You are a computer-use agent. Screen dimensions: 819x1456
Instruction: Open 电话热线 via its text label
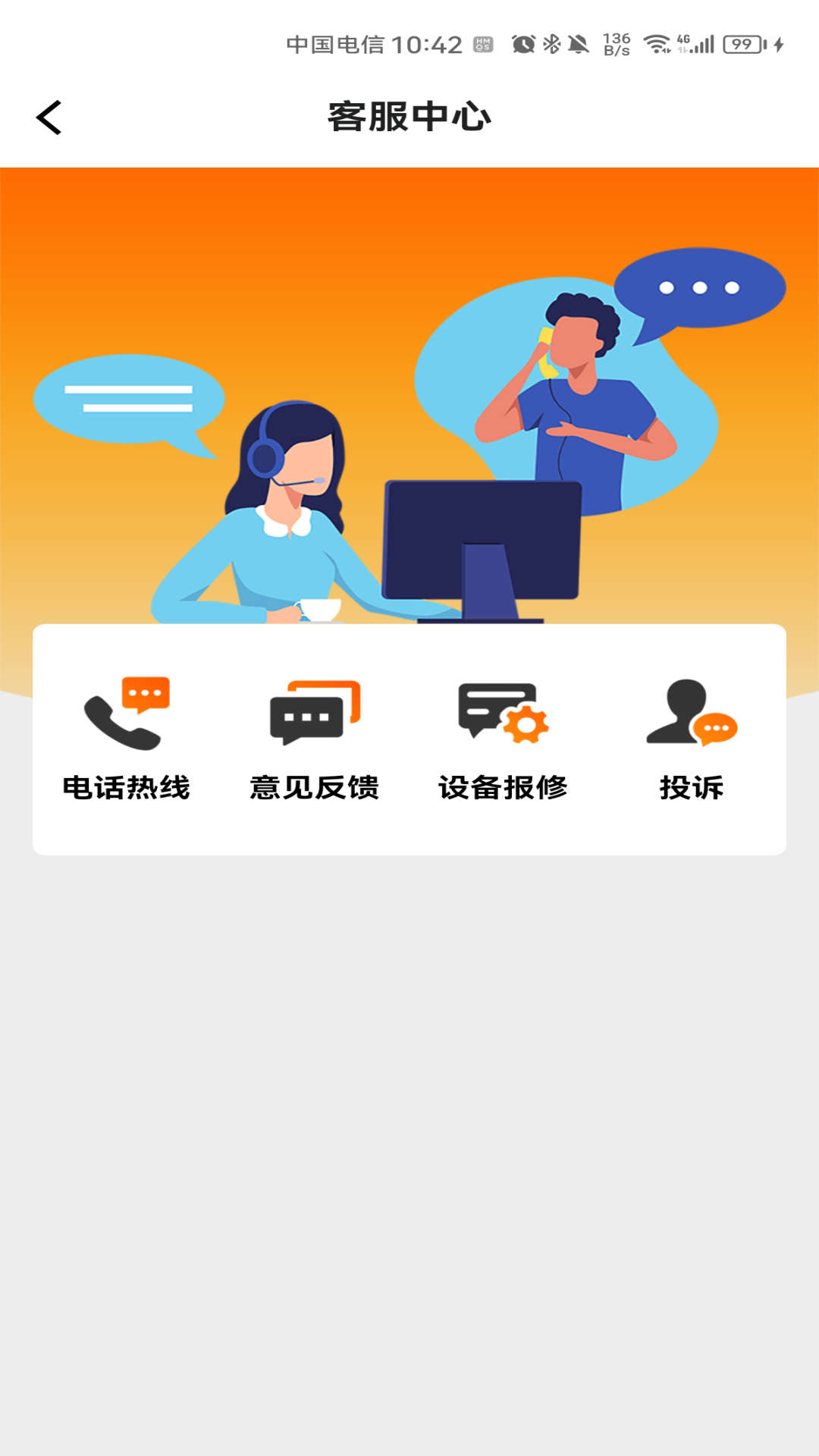(129, 789)
